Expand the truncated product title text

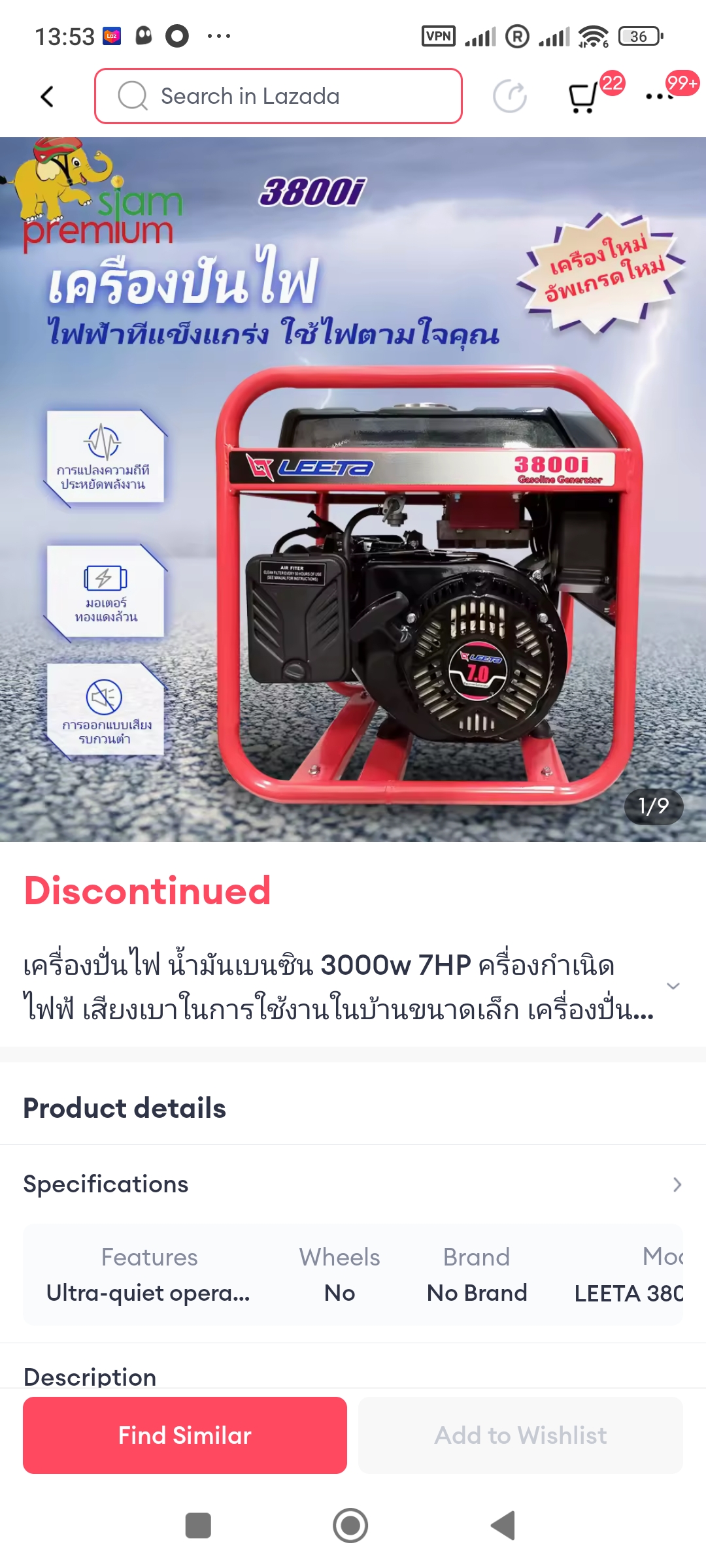pos(675,985)
